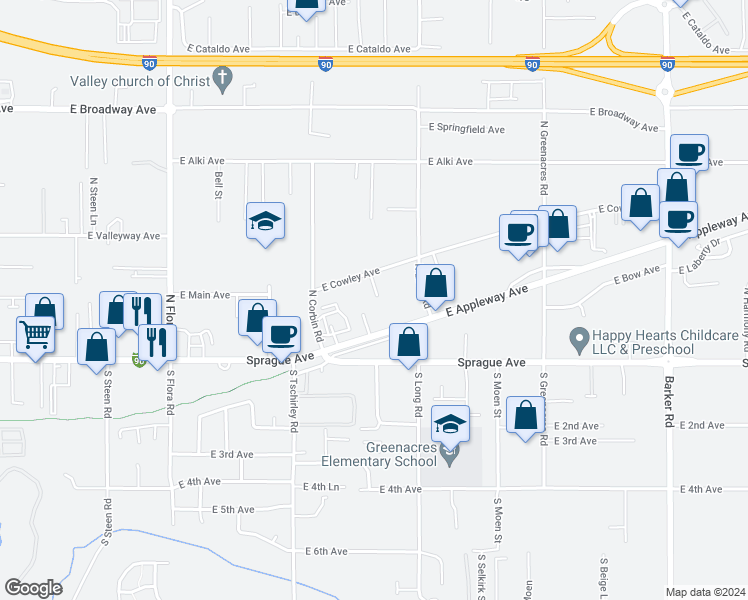Tap the shopping cart marker
The width and height of the screenshot is (748, 600).
pyautogui.click(x=36, y=335)
